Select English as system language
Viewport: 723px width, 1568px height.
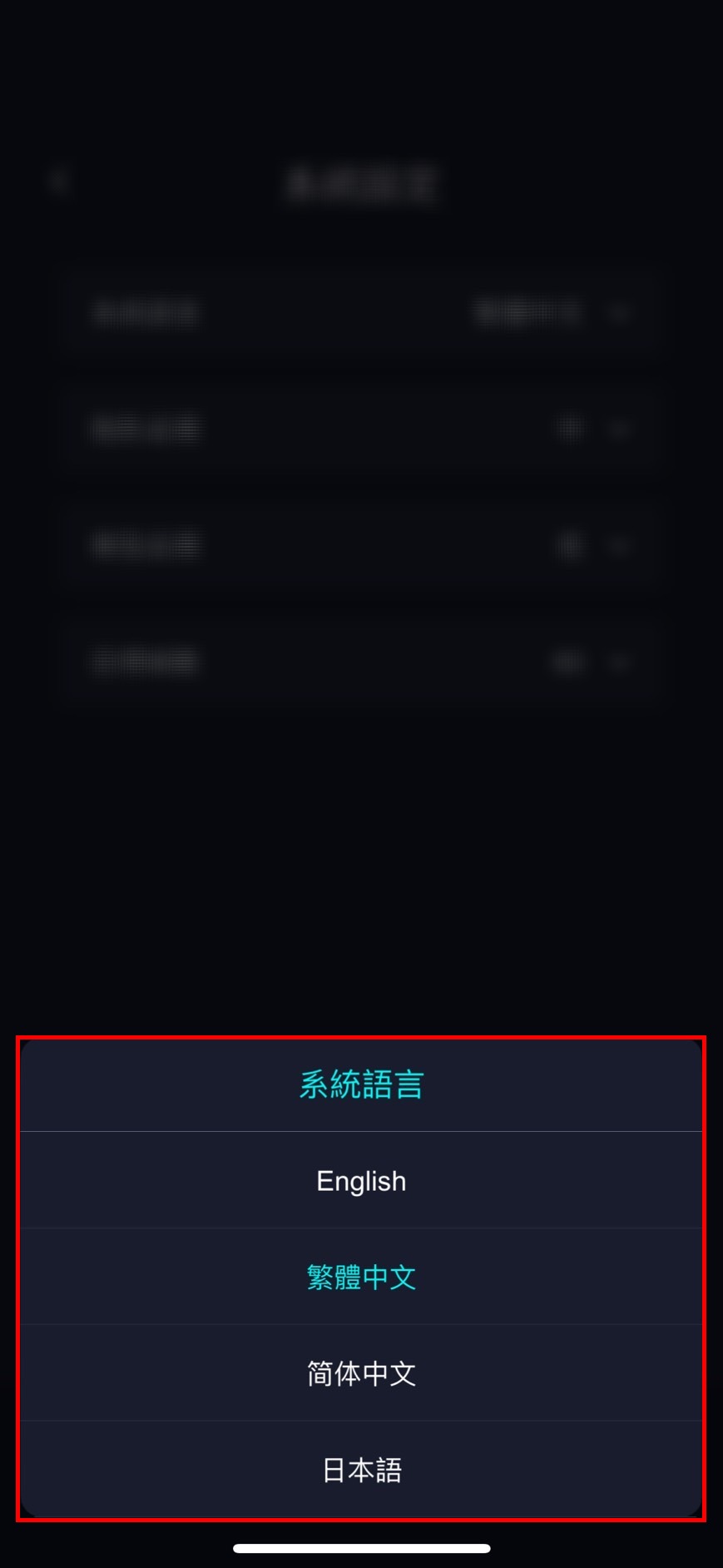[361, 1180]
